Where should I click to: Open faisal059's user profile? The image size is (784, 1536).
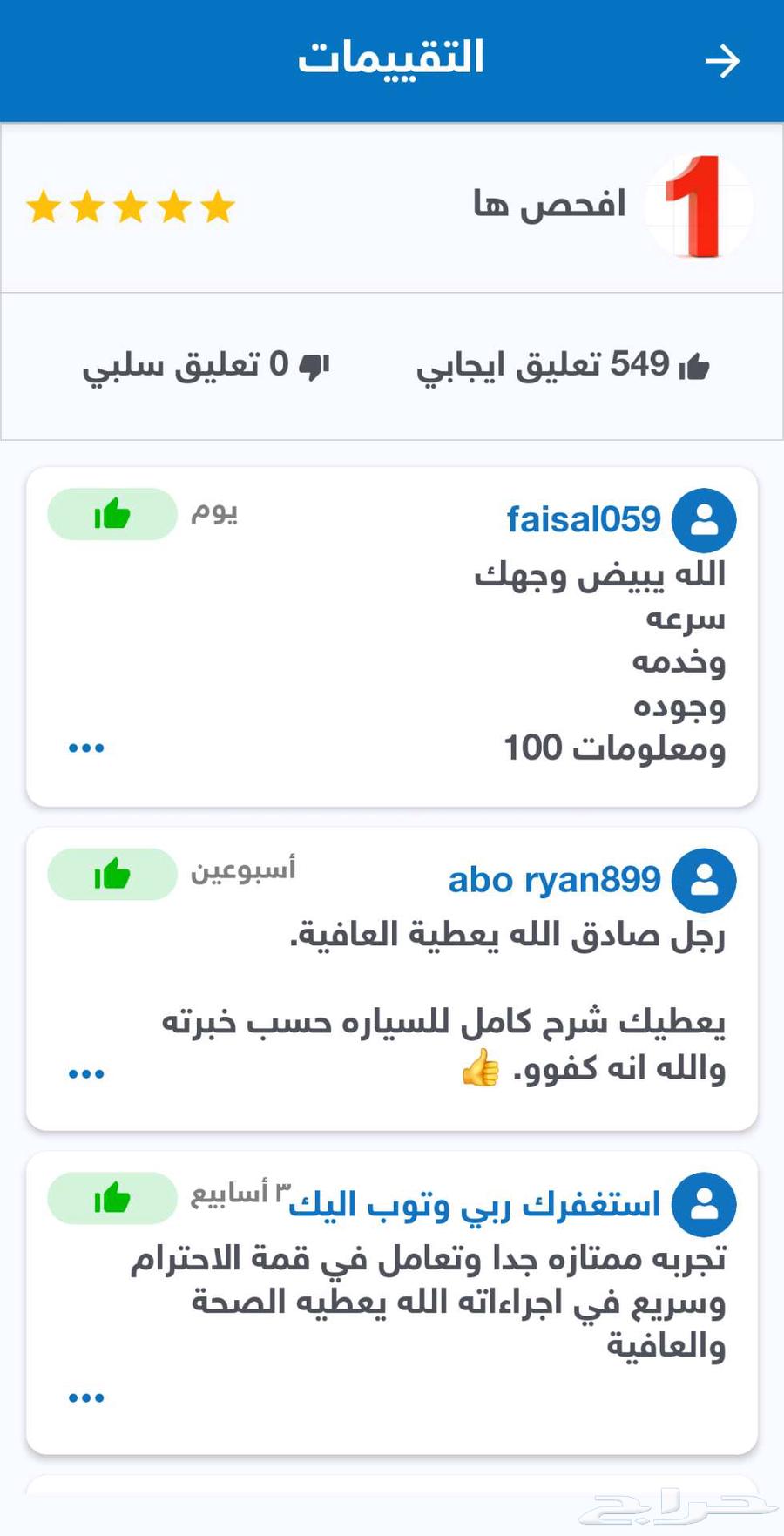pos(584,520)
